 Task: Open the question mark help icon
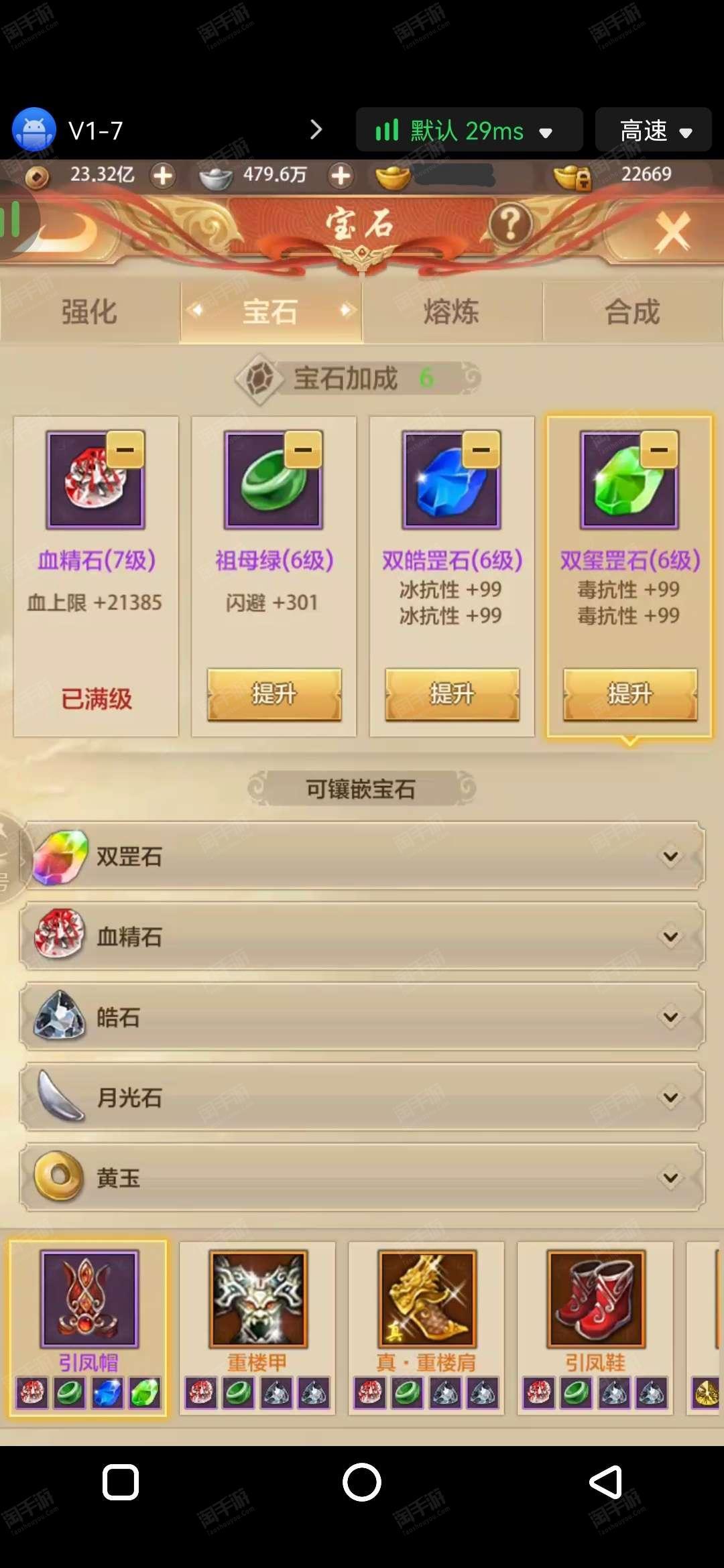click(511, 224)
